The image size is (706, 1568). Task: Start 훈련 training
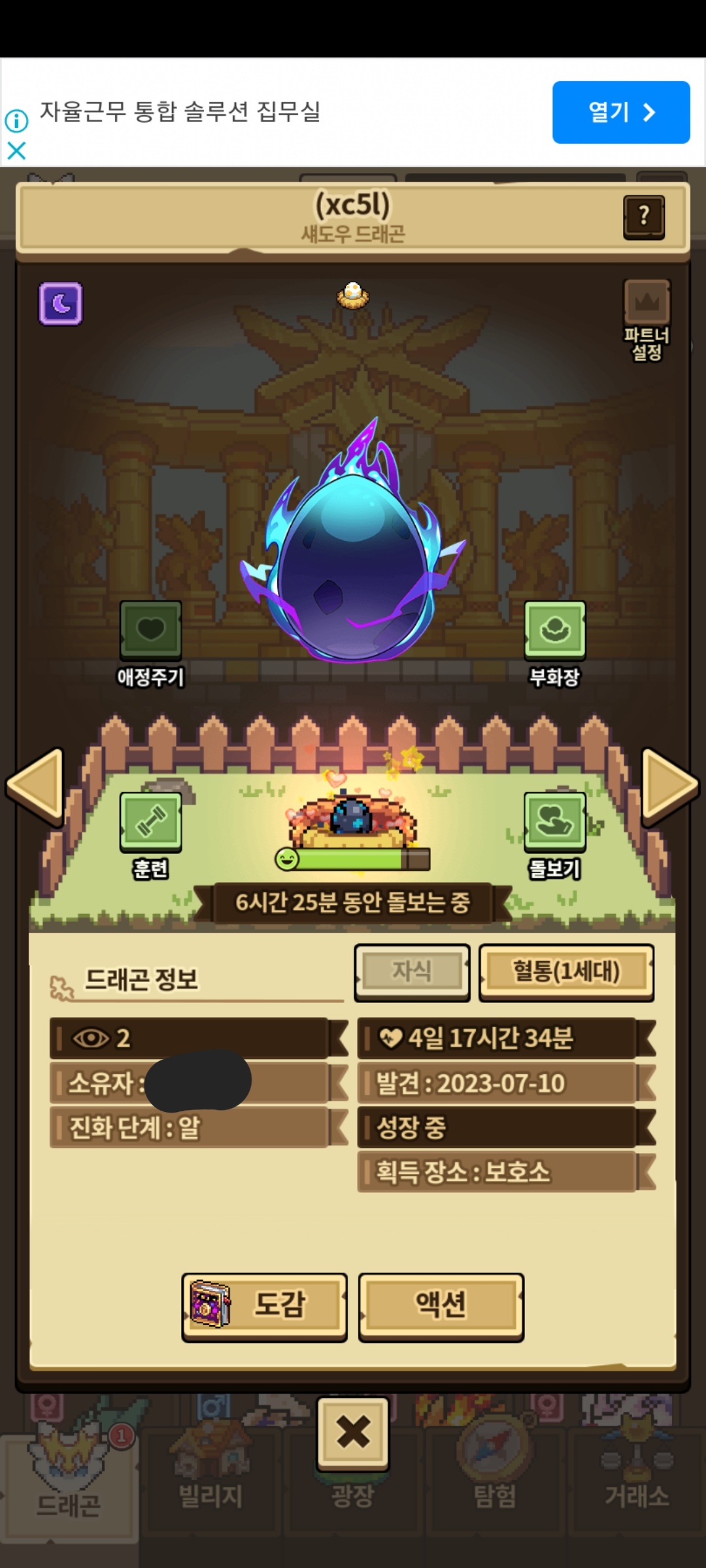tap(150, 821)
